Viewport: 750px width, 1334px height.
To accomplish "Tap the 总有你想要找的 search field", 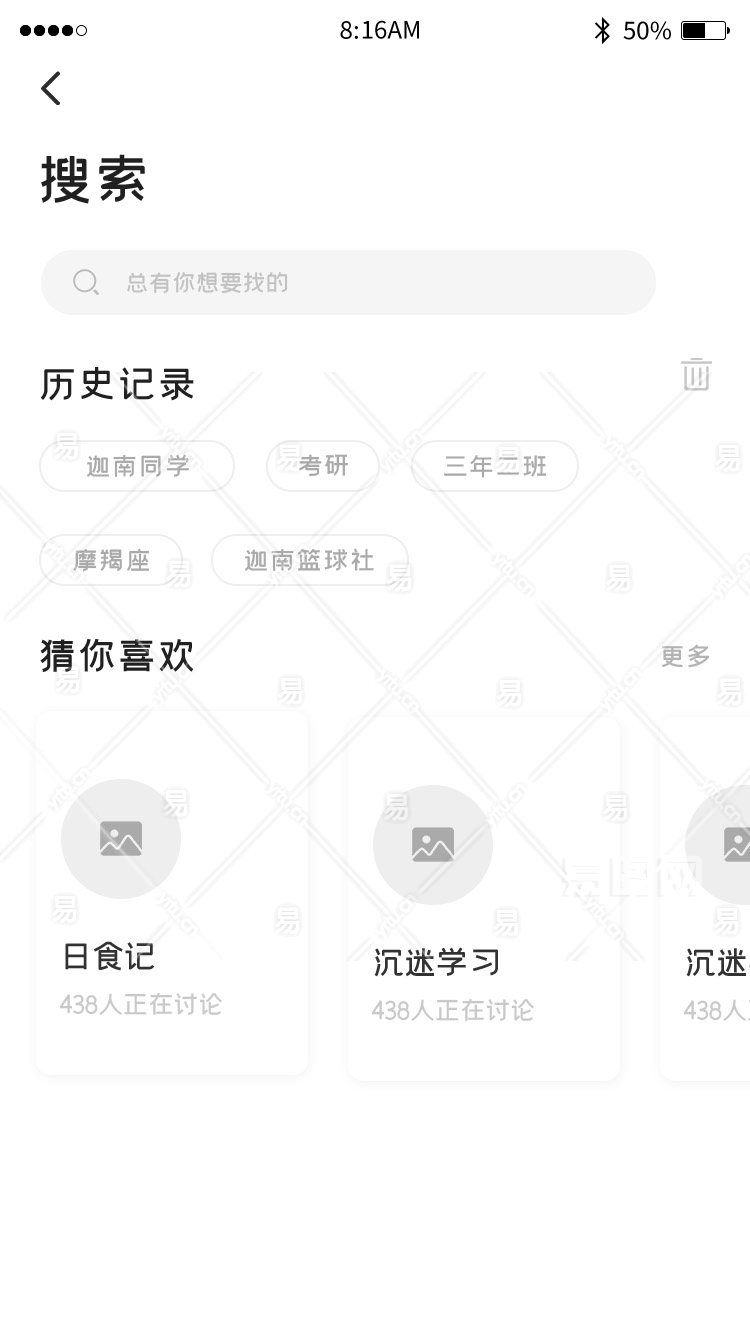I will [x=348, y=282].
